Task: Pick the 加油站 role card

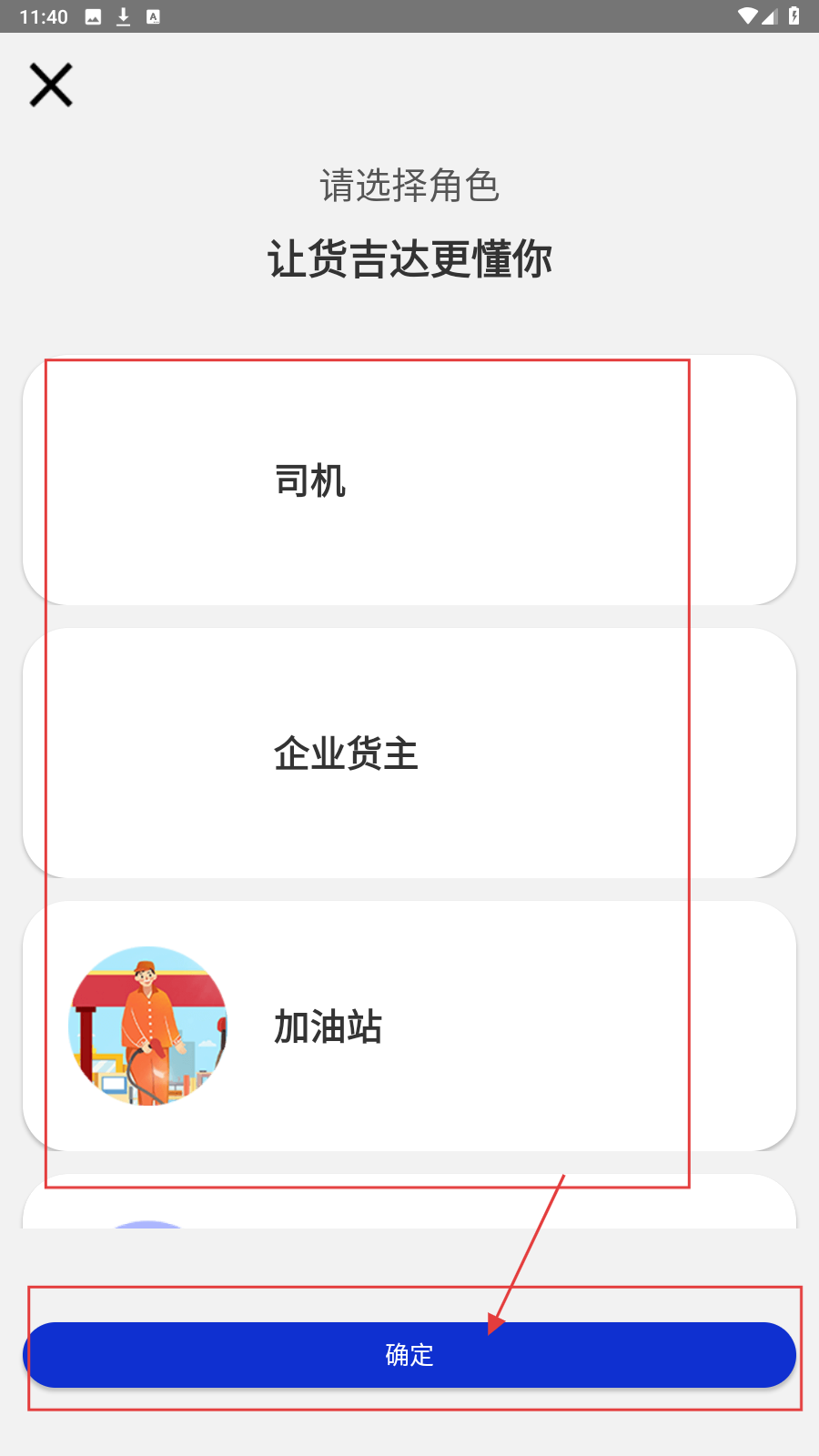Action: click(409, 1026)
